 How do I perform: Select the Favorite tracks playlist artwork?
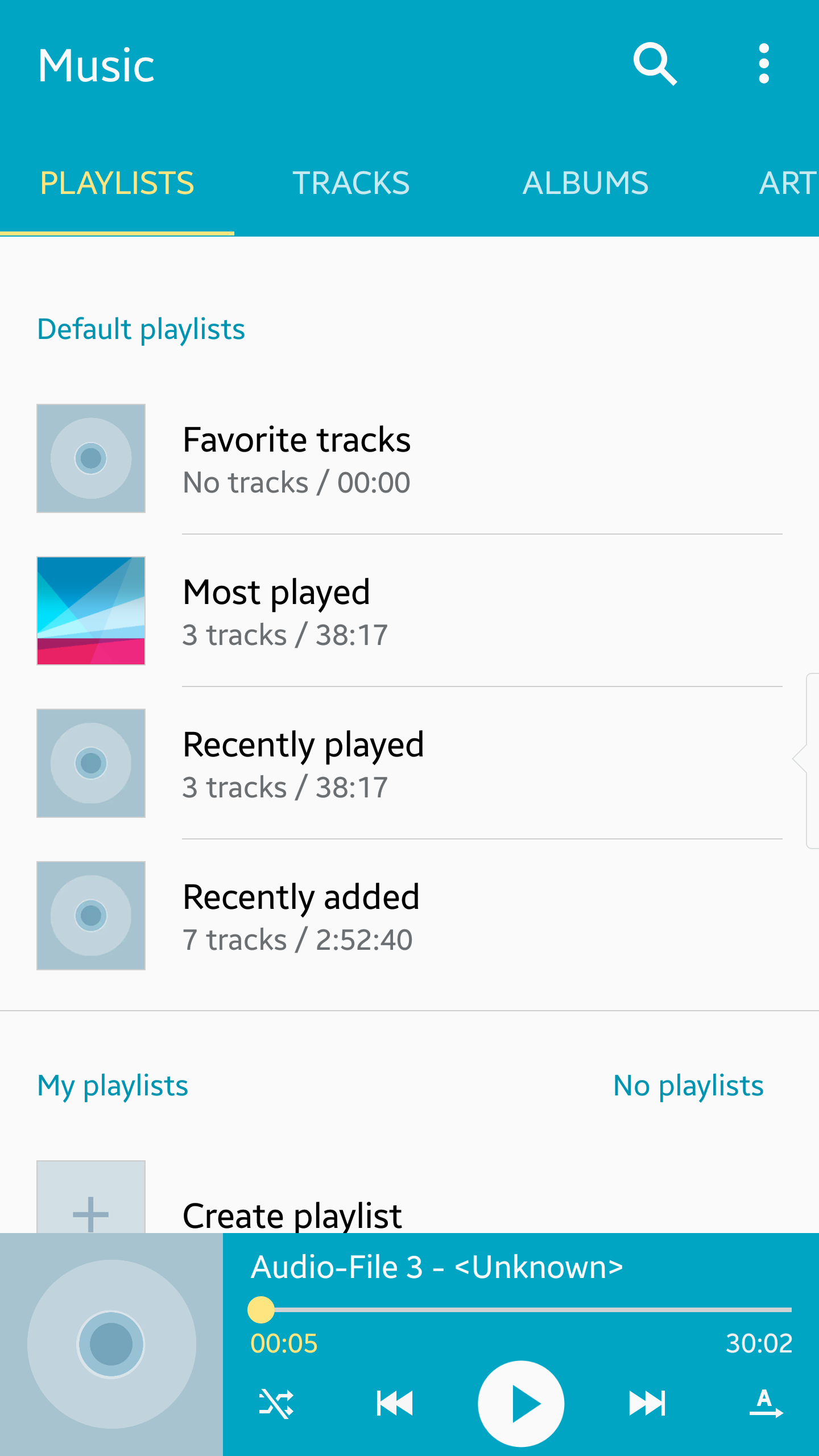(x=90, y=458)
